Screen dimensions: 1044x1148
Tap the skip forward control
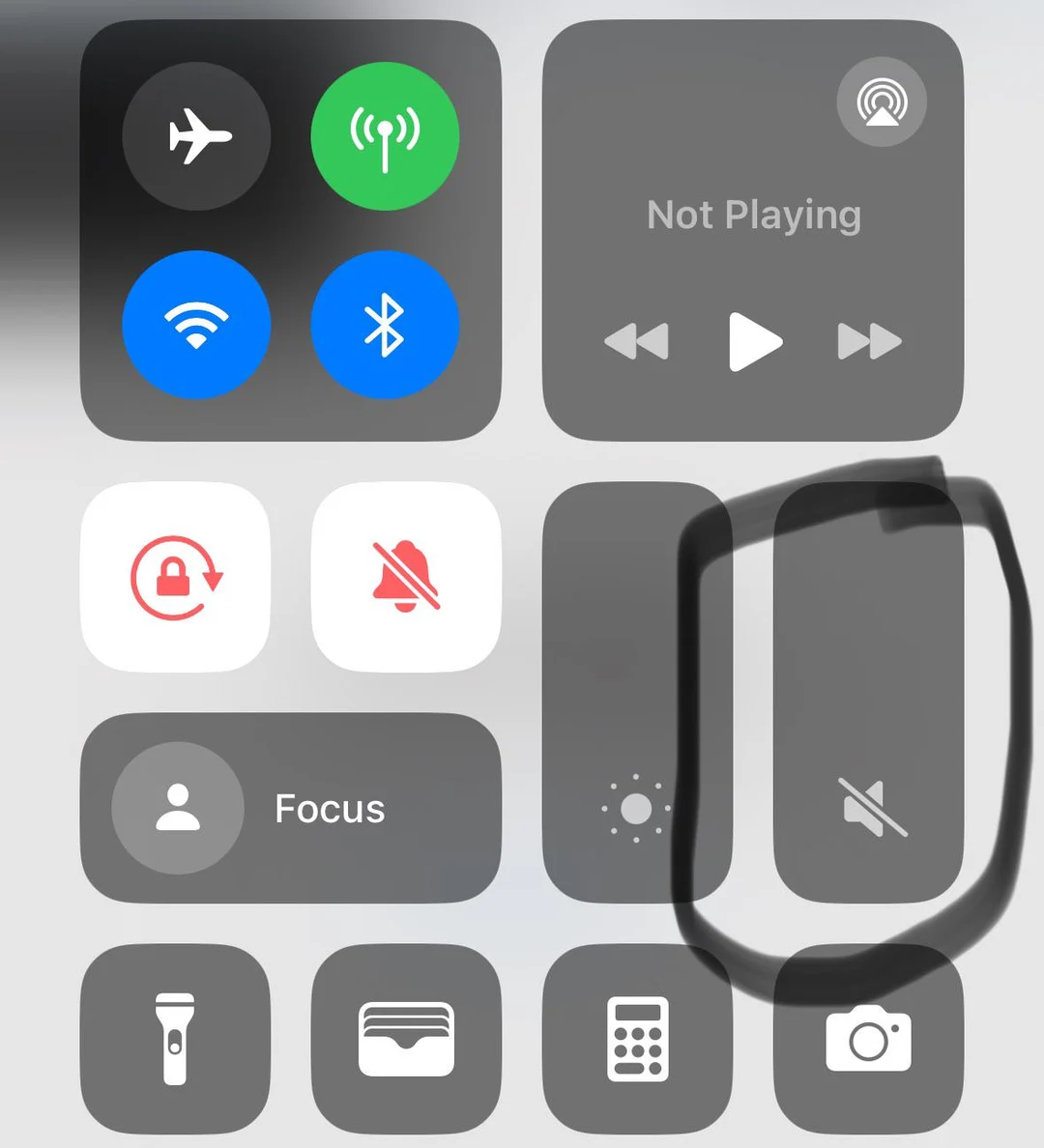[x=868, y=340]
